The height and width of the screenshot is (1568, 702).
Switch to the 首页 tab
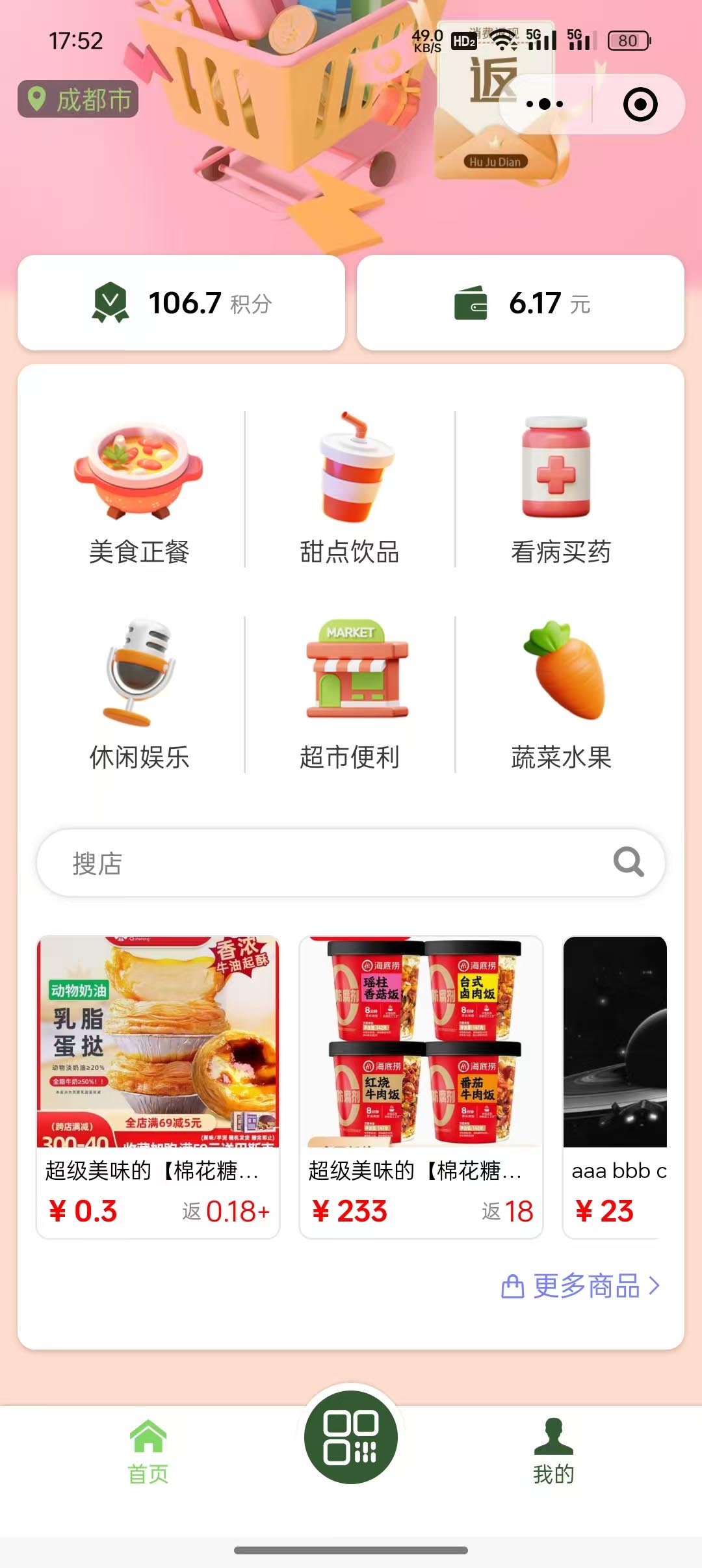tap(148, 1451)
